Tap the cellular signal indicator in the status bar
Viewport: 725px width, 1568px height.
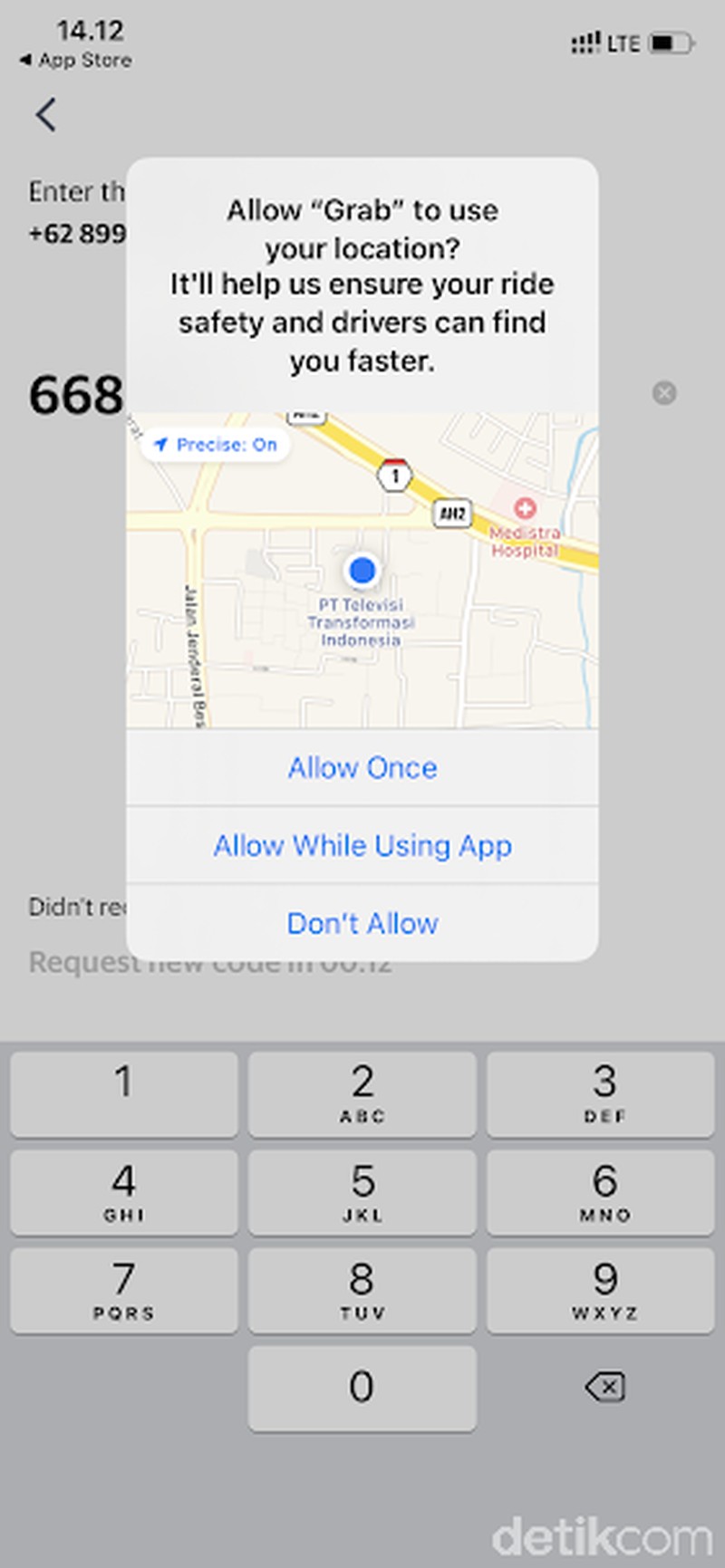coord(586,41)
